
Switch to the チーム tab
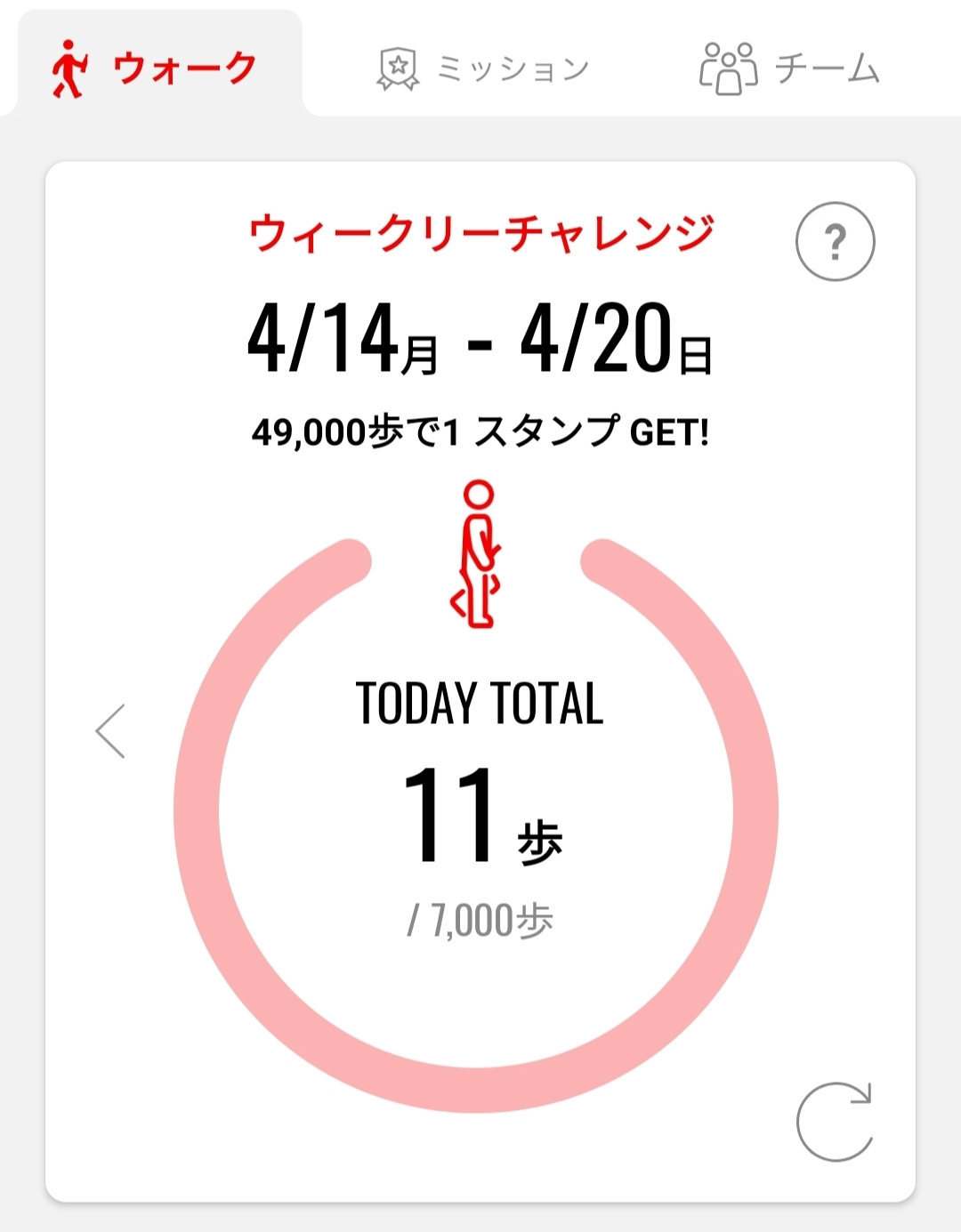[x=789, y=68]
